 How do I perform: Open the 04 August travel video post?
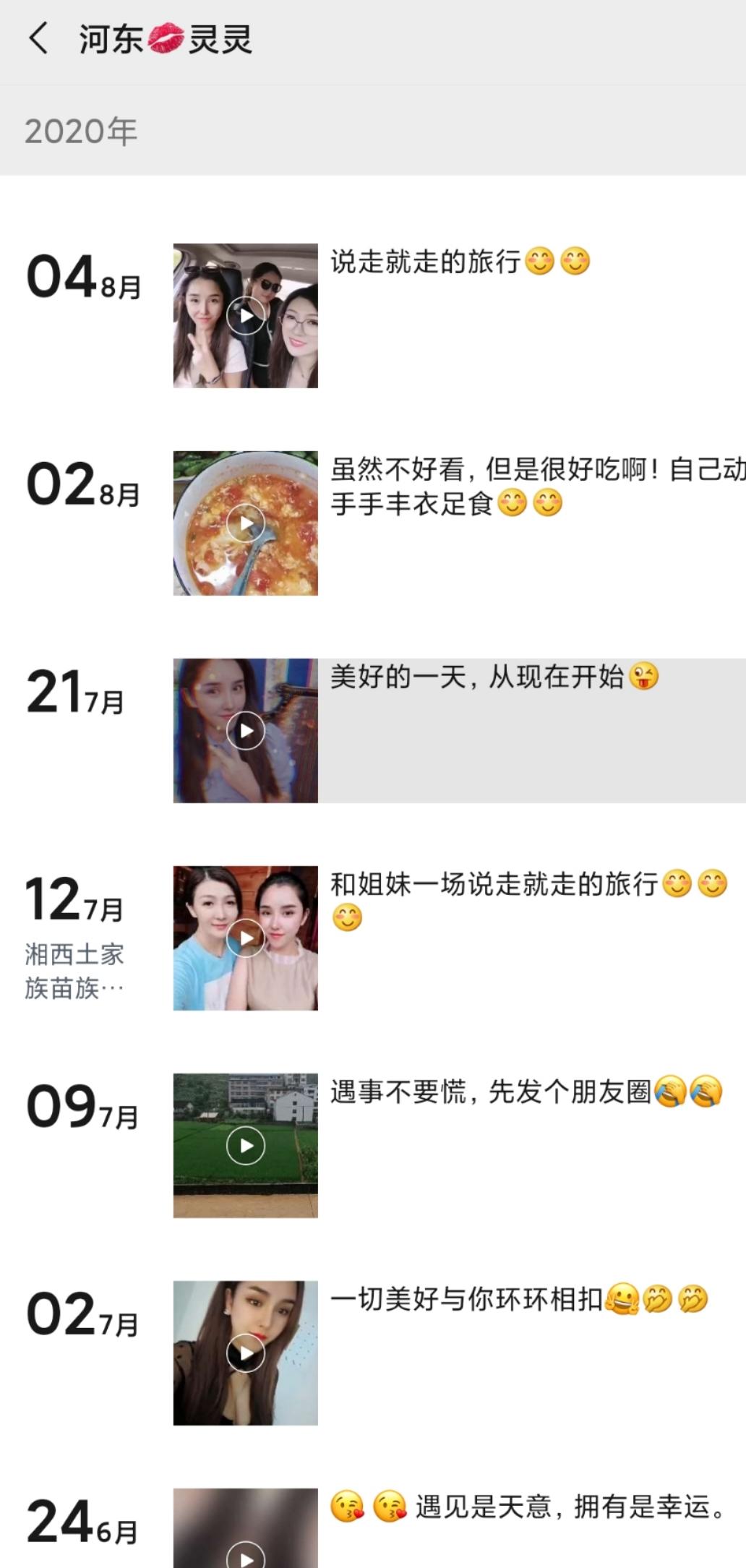[245, 316]
